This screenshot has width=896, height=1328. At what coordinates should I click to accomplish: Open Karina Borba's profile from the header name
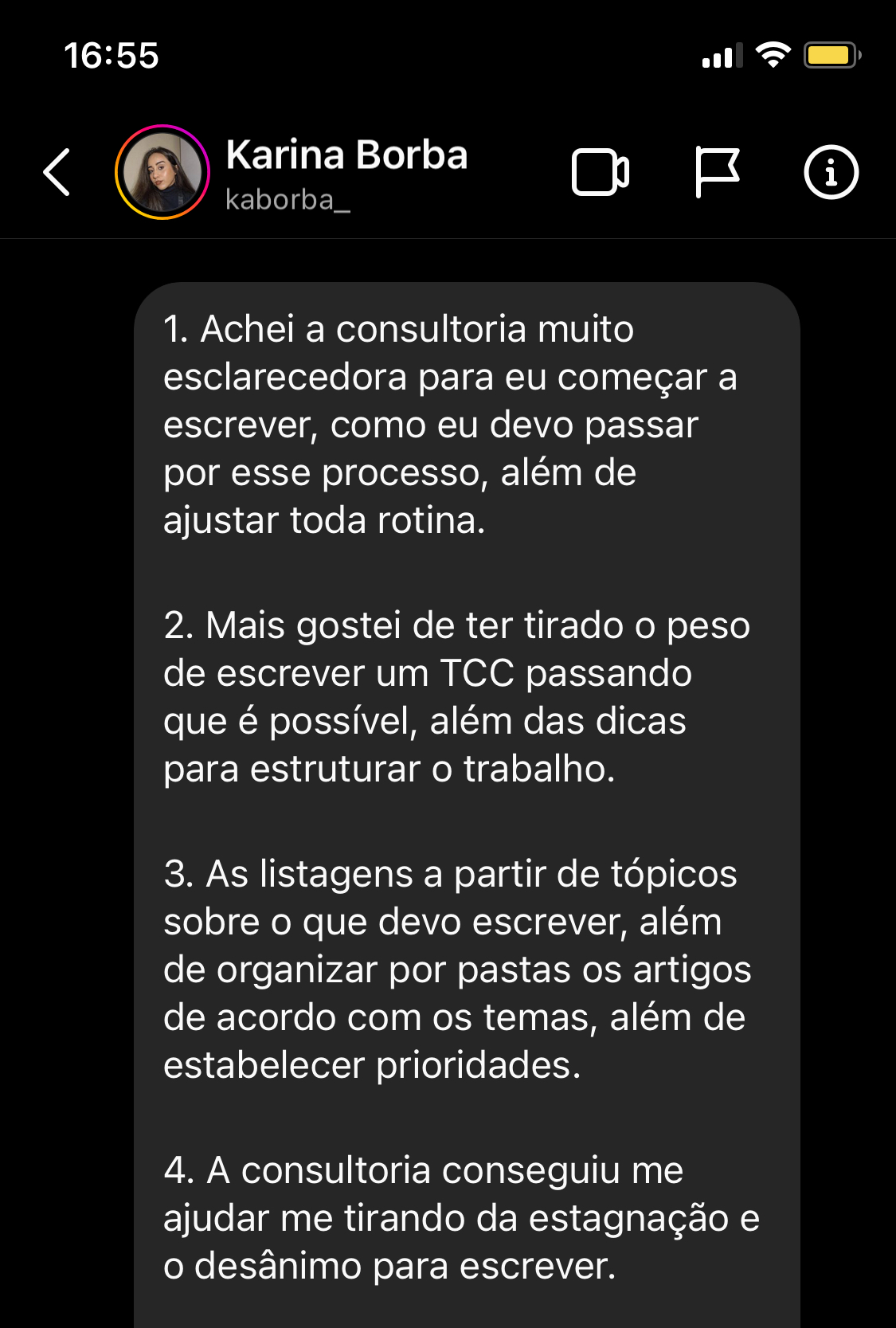346,156
